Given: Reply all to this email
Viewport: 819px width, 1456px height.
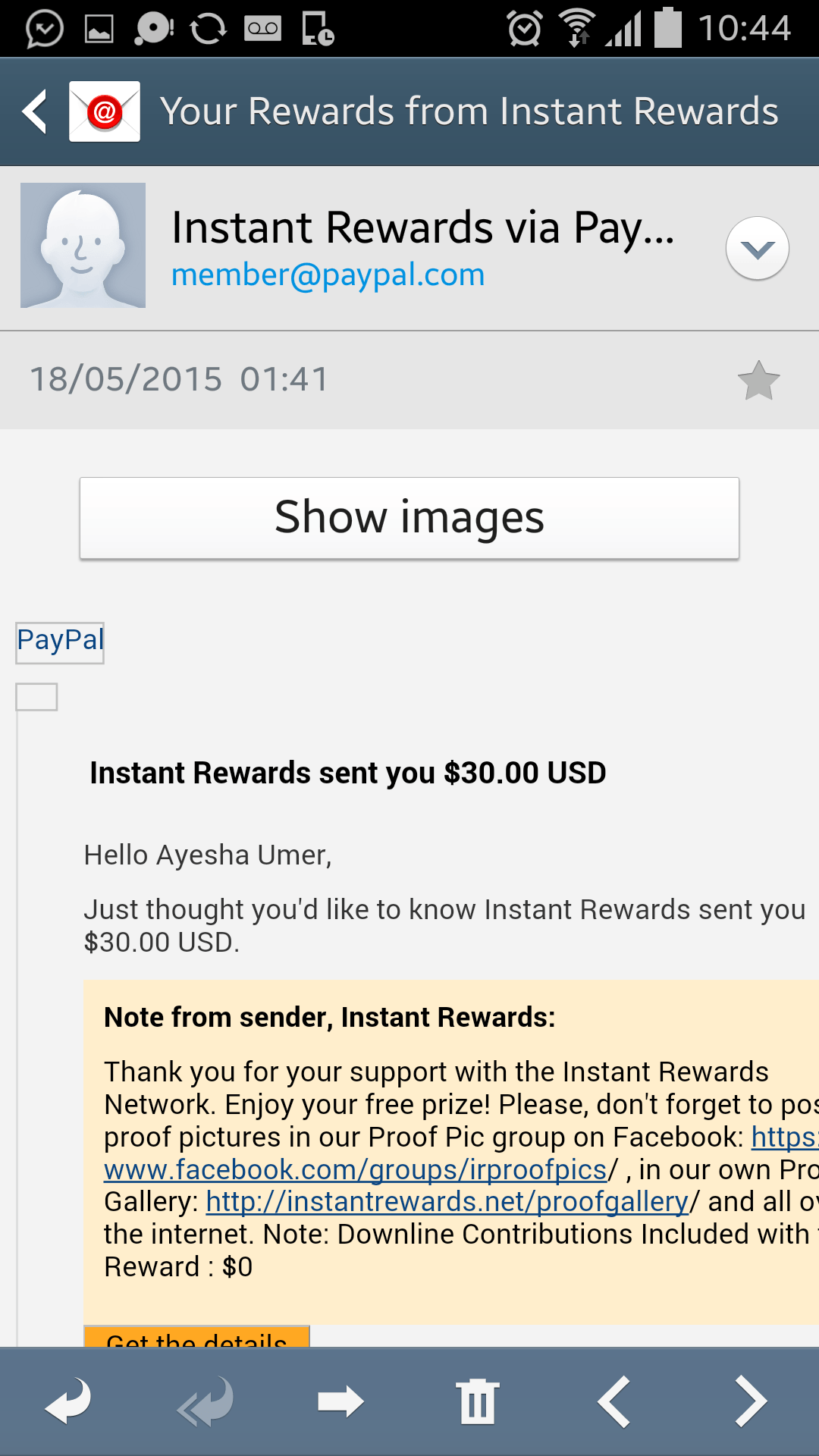Looking at the screenshot, I should coord(205,1401).
